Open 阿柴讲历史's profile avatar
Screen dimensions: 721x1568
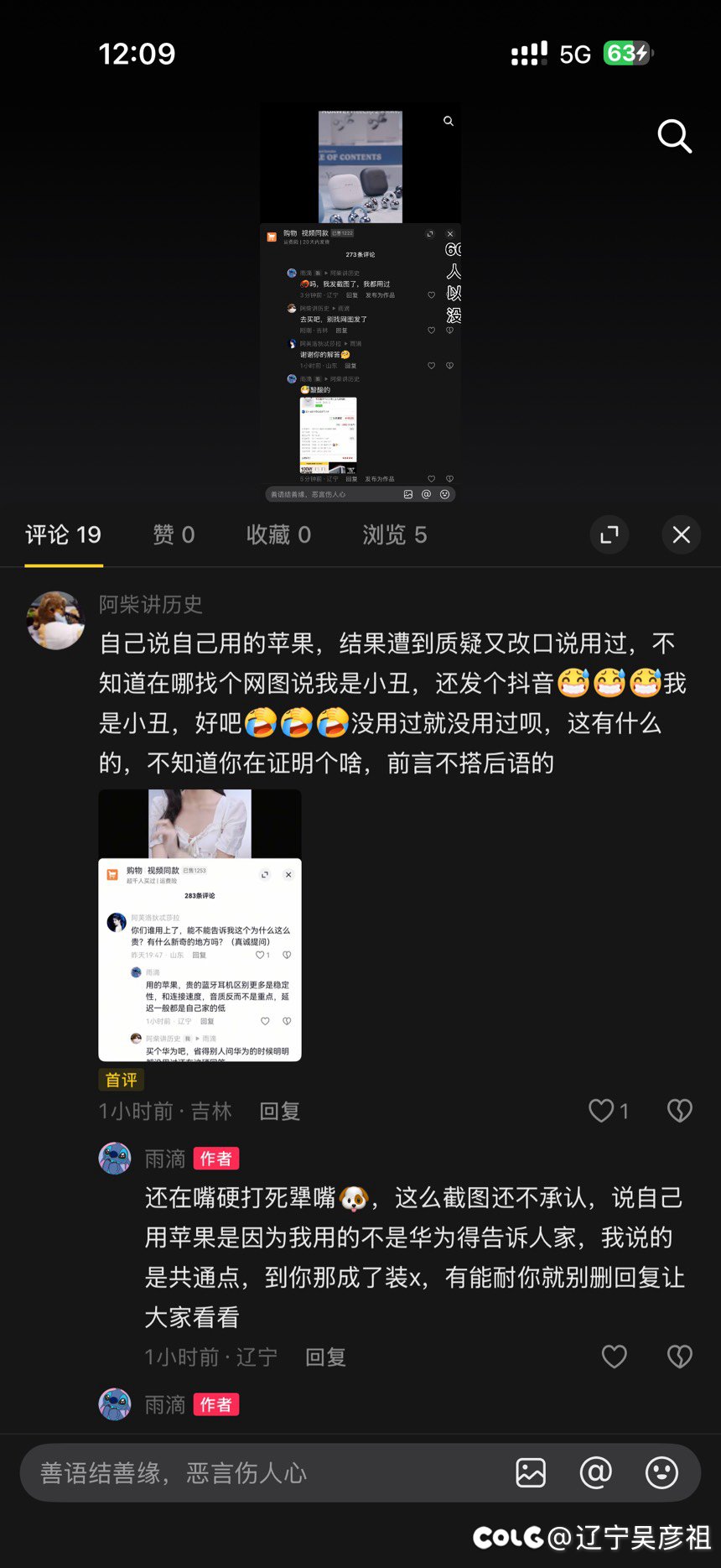point(56,620)
